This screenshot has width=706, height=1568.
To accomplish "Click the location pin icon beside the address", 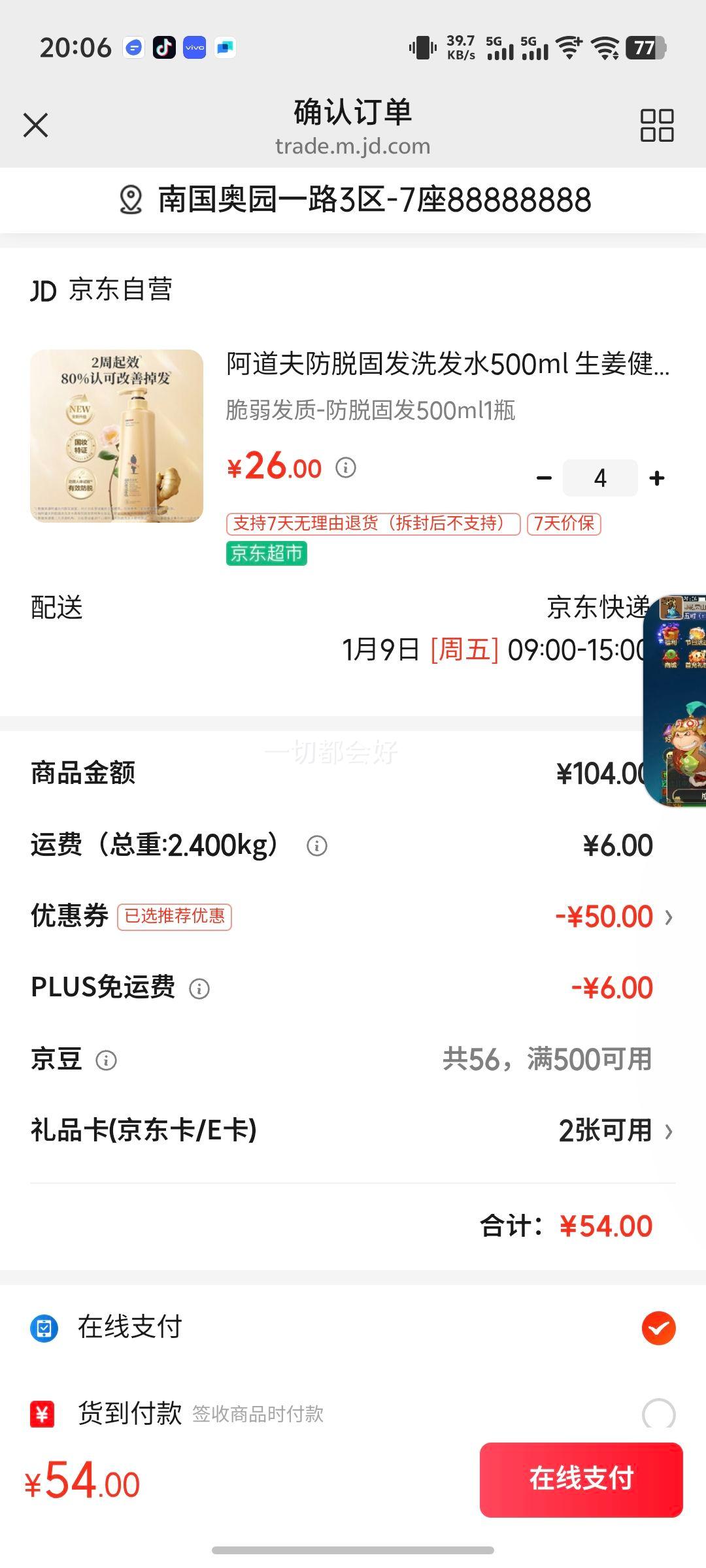I will pyautogui.click(x=131, y=201).
